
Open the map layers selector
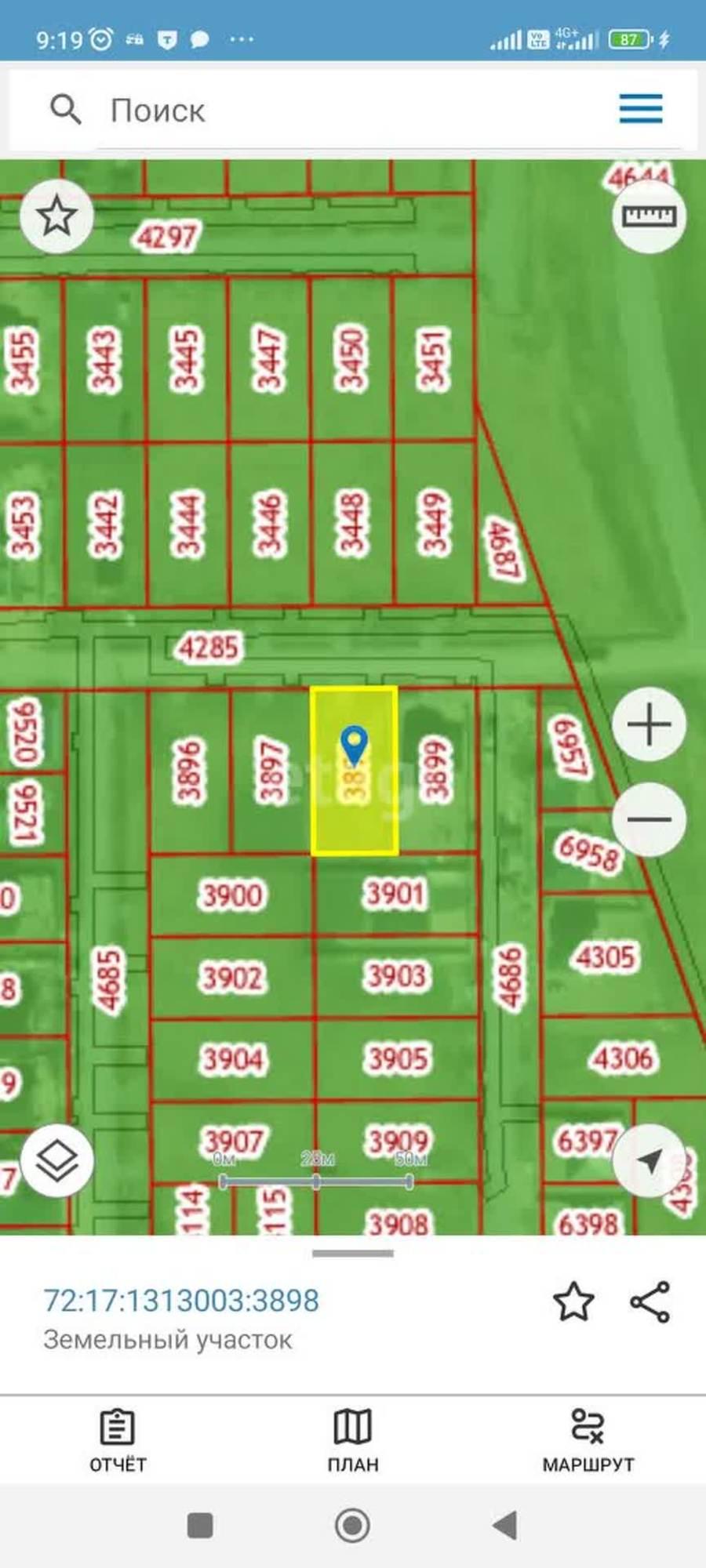[x=57, y=1160]
